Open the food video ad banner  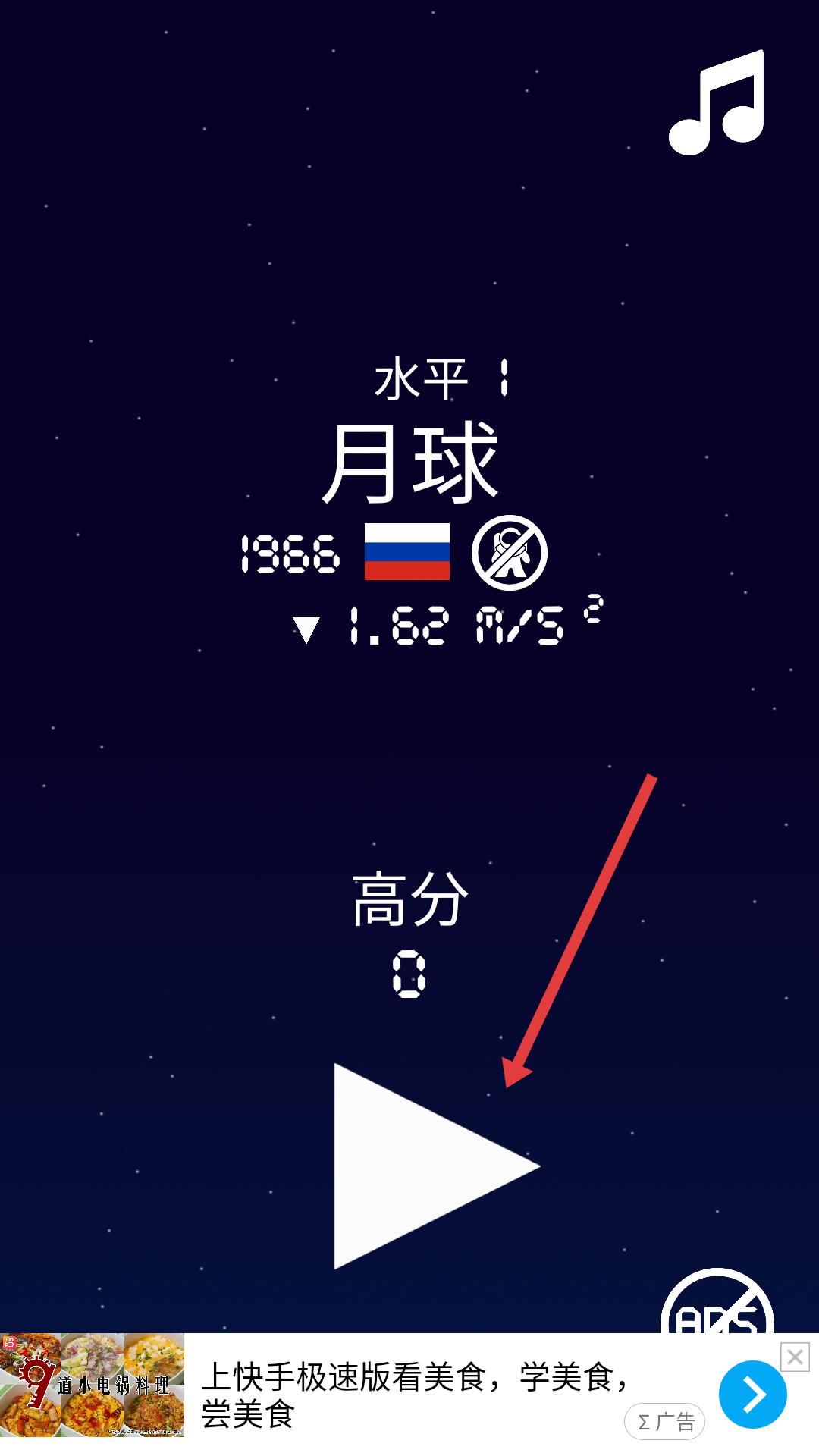click(409, 1395)
